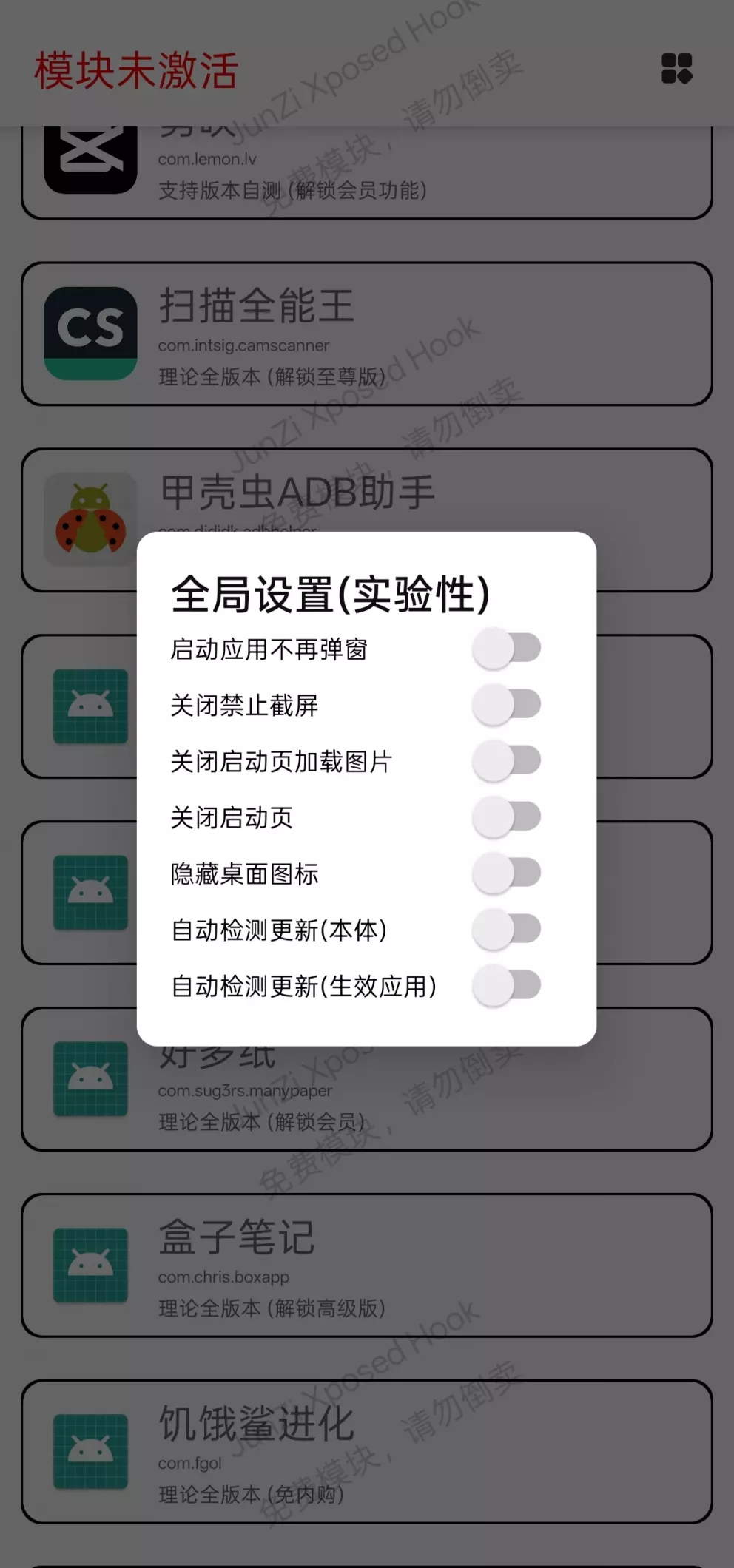Enable 自动检测更新(生效应用) switch
734x1568 pixels.
tap(507, 986)
